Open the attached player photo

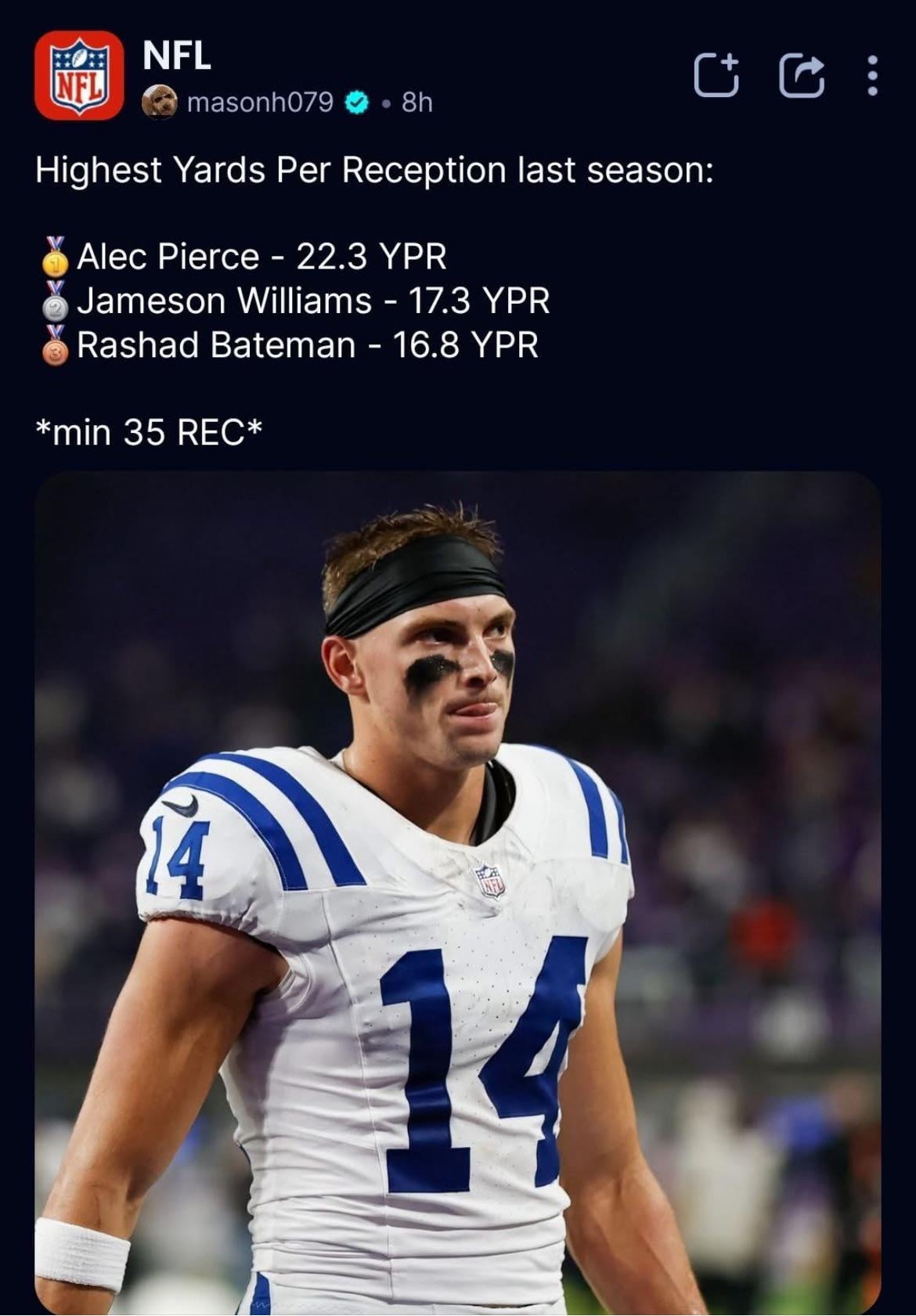[458, 892]
